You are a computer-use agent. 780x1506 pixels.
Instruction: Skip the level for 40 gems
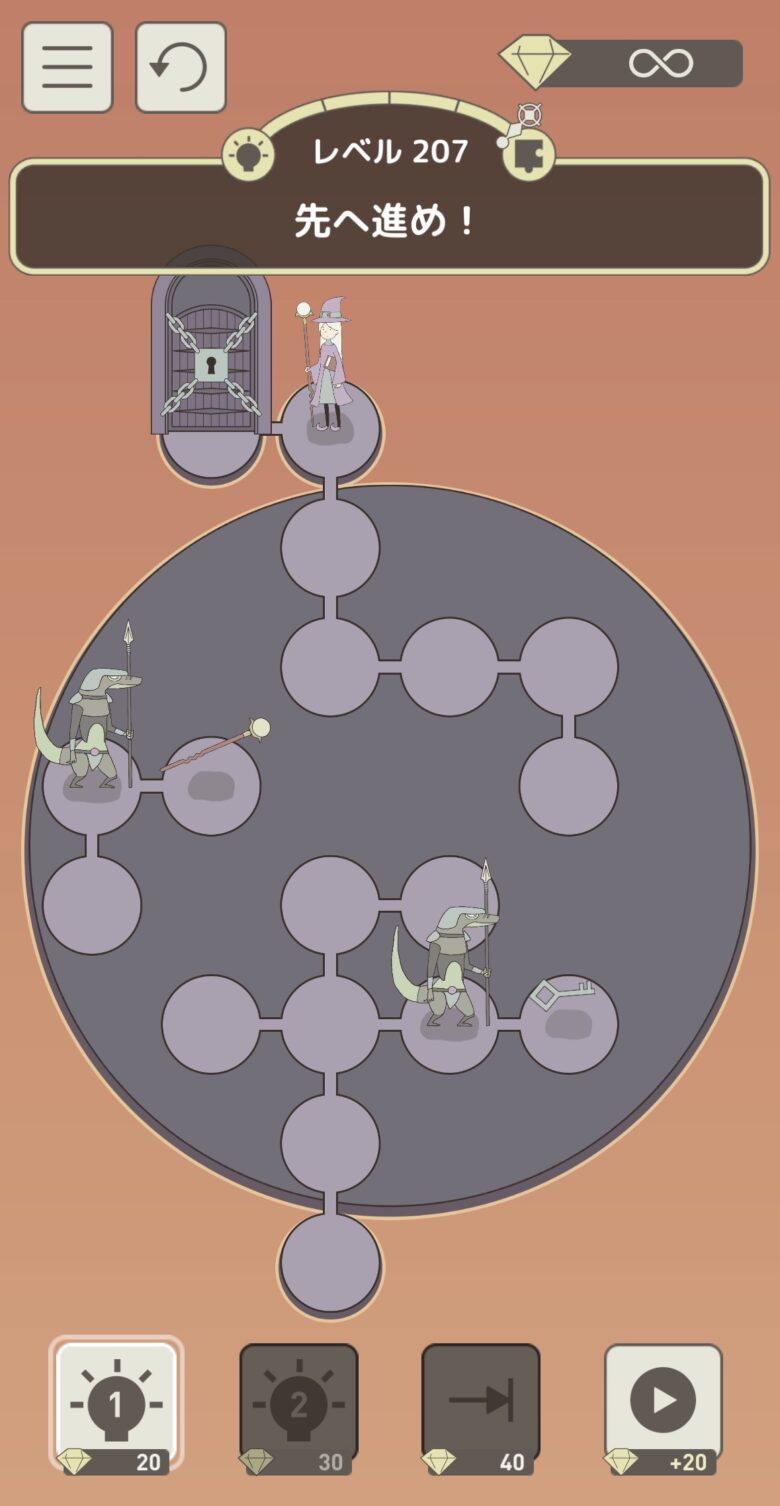coord(480,1405)
